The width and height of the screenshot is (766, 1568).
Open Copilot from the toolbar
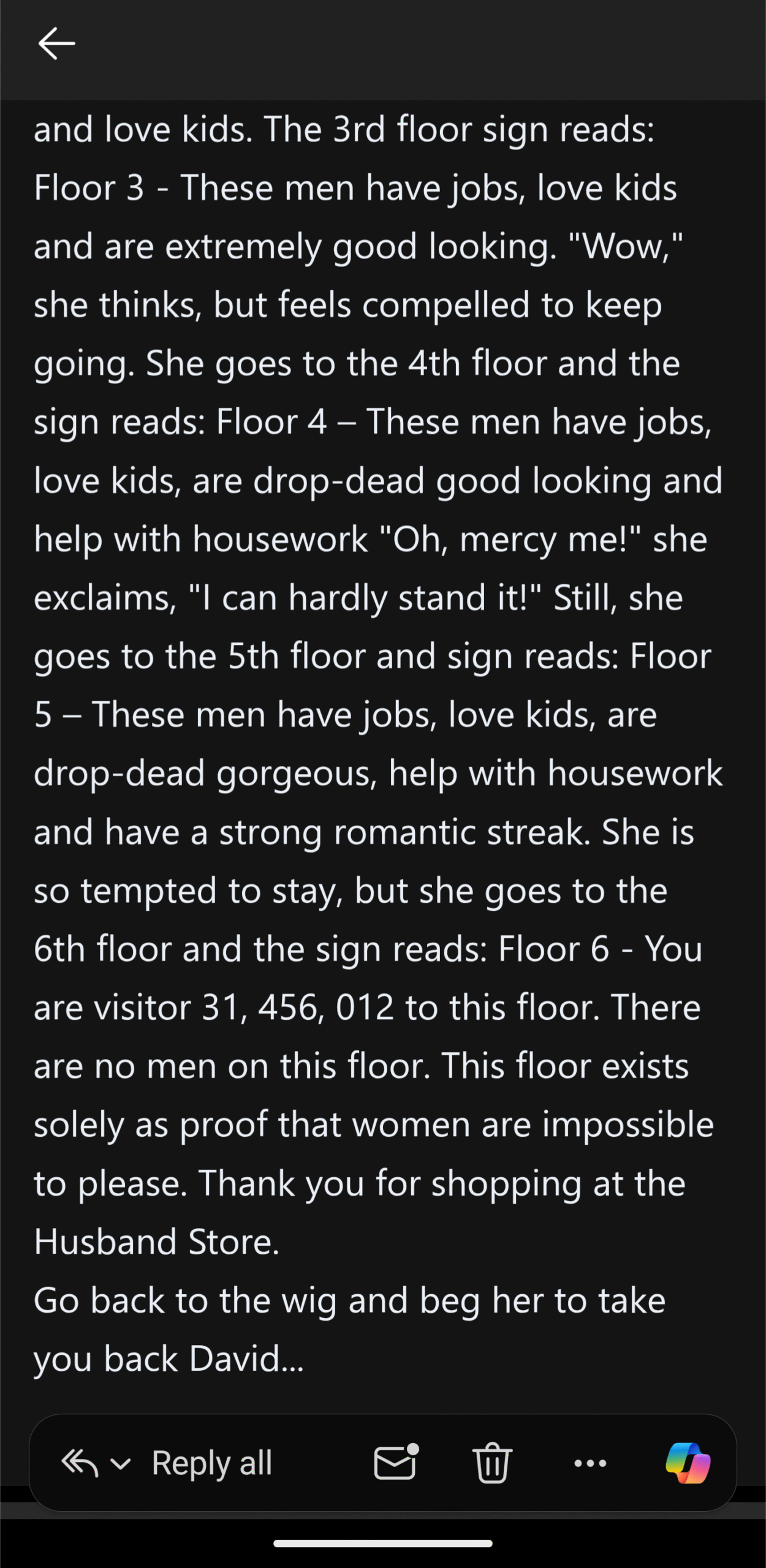click(x=688, y=1463)
